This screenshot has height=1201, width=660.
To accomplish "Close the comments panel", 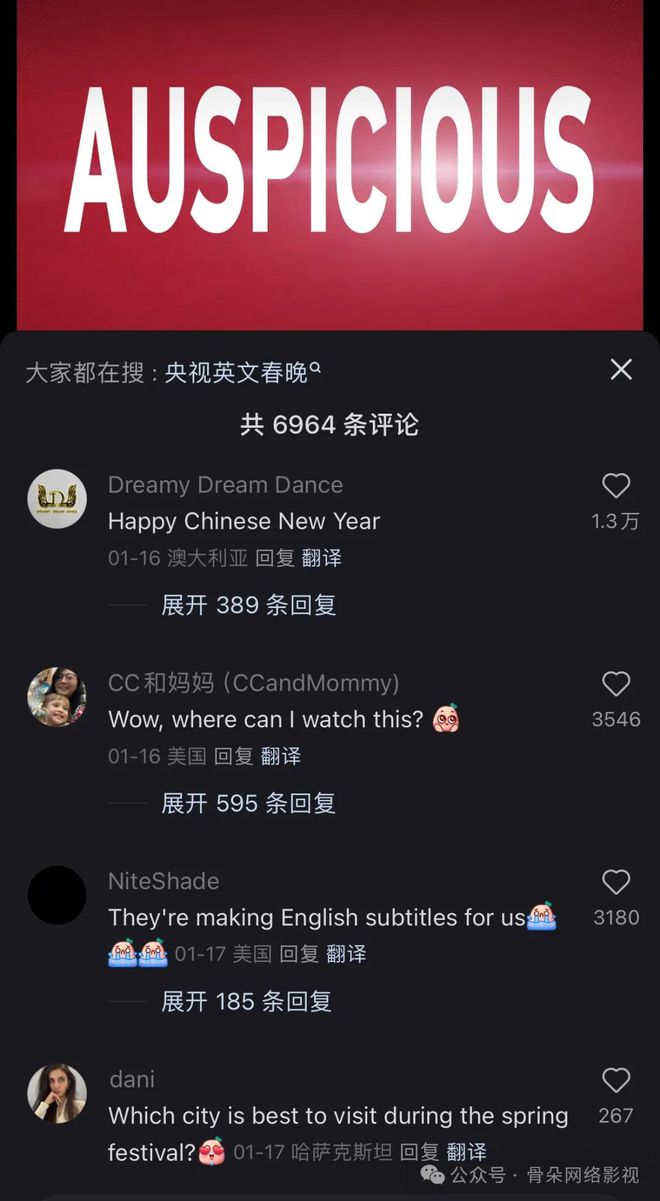I will point(621,370).
